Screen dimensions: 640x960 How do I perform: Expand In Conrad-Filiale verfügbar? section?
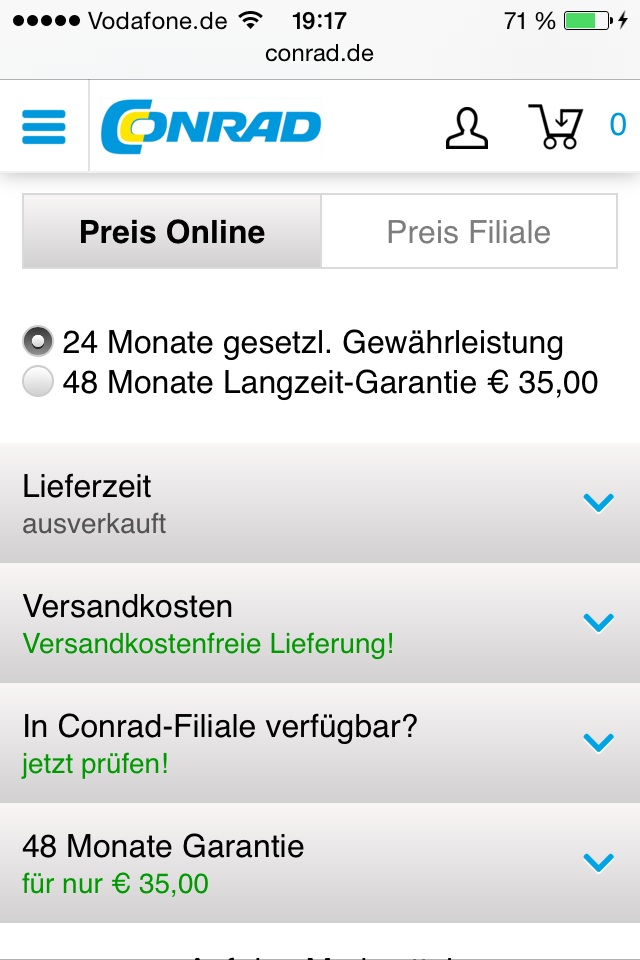(x=598, y=743)
